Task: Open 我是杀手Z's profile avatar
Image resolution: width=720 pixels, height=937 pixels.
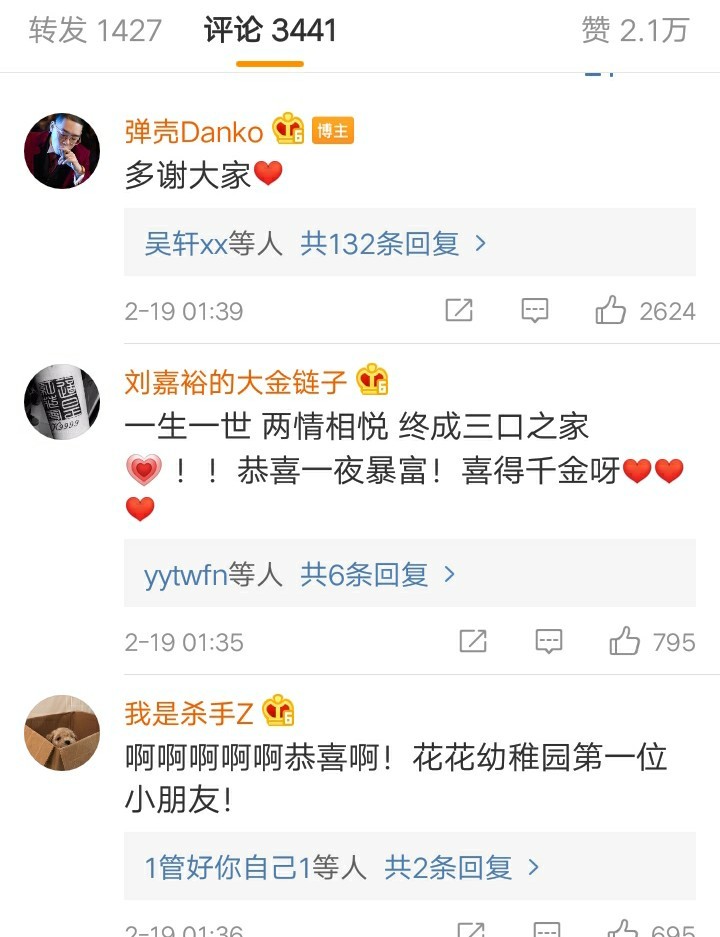Action: coord(62,733)
